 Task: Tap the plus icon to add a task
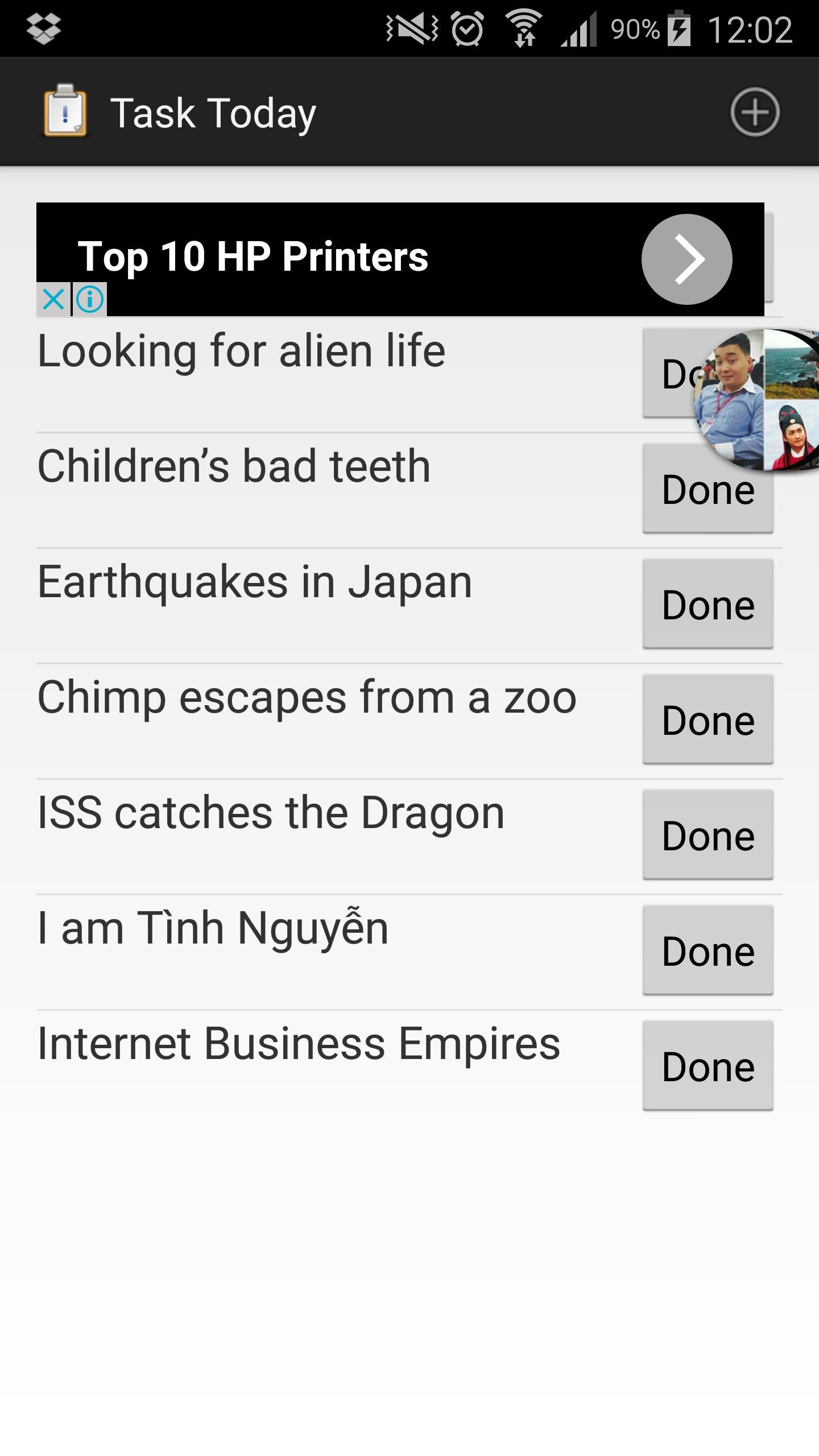(x=755, y=111)
